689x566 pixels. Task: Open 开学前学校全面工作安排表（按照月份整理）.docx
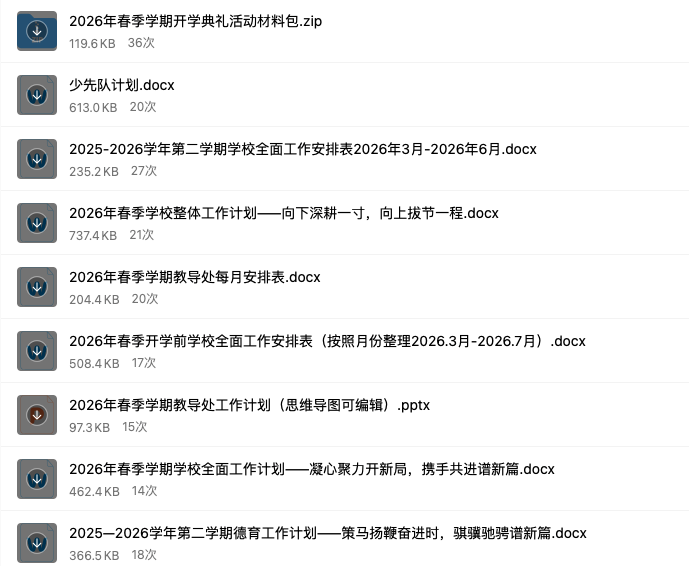coord(327,341)
